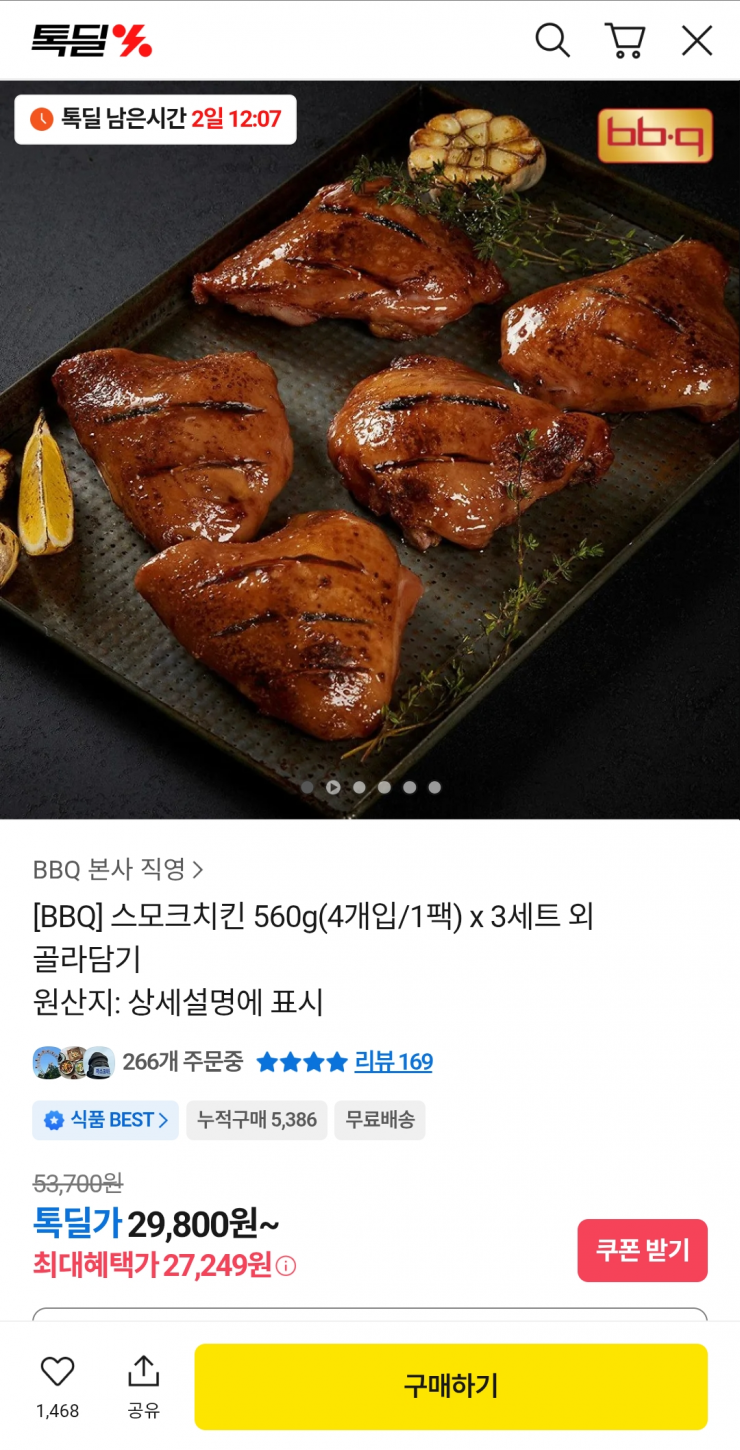Show 최대혜택가 info details

pyautogui.click(x=286, y=1266)
